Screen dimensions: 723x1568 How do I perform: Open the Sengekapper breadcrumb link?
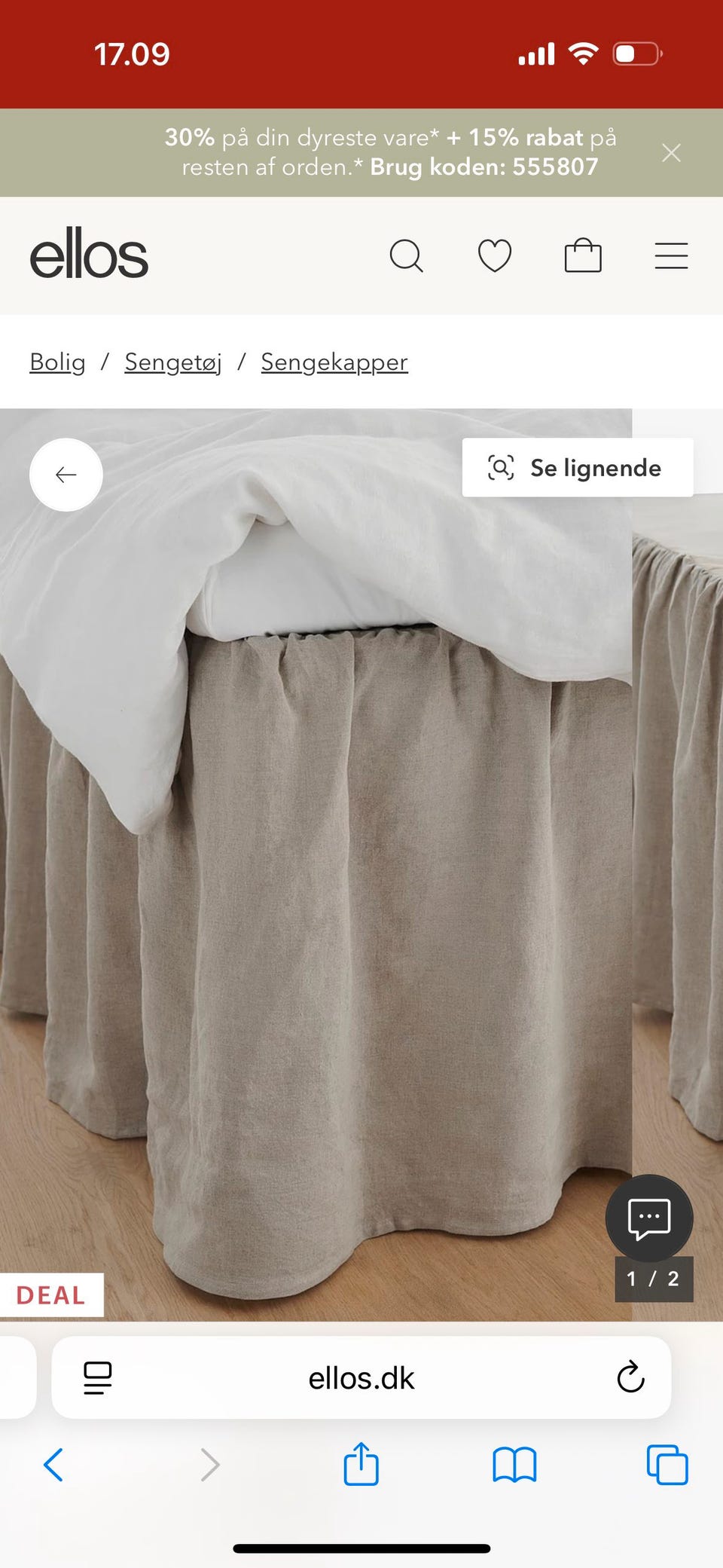(x=334, y=362)
